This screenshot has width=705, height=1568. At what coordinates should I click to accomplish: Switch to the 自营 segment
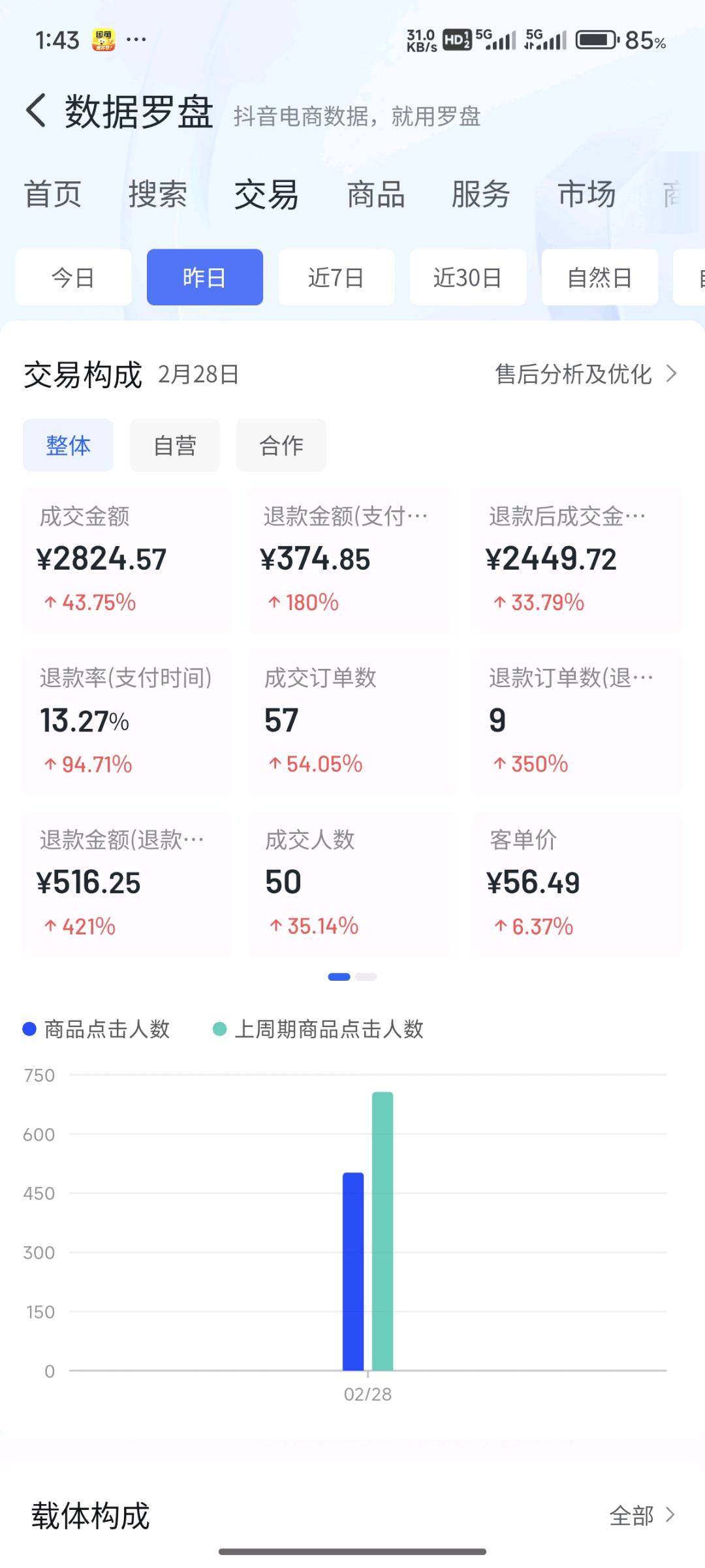point(174,446)
